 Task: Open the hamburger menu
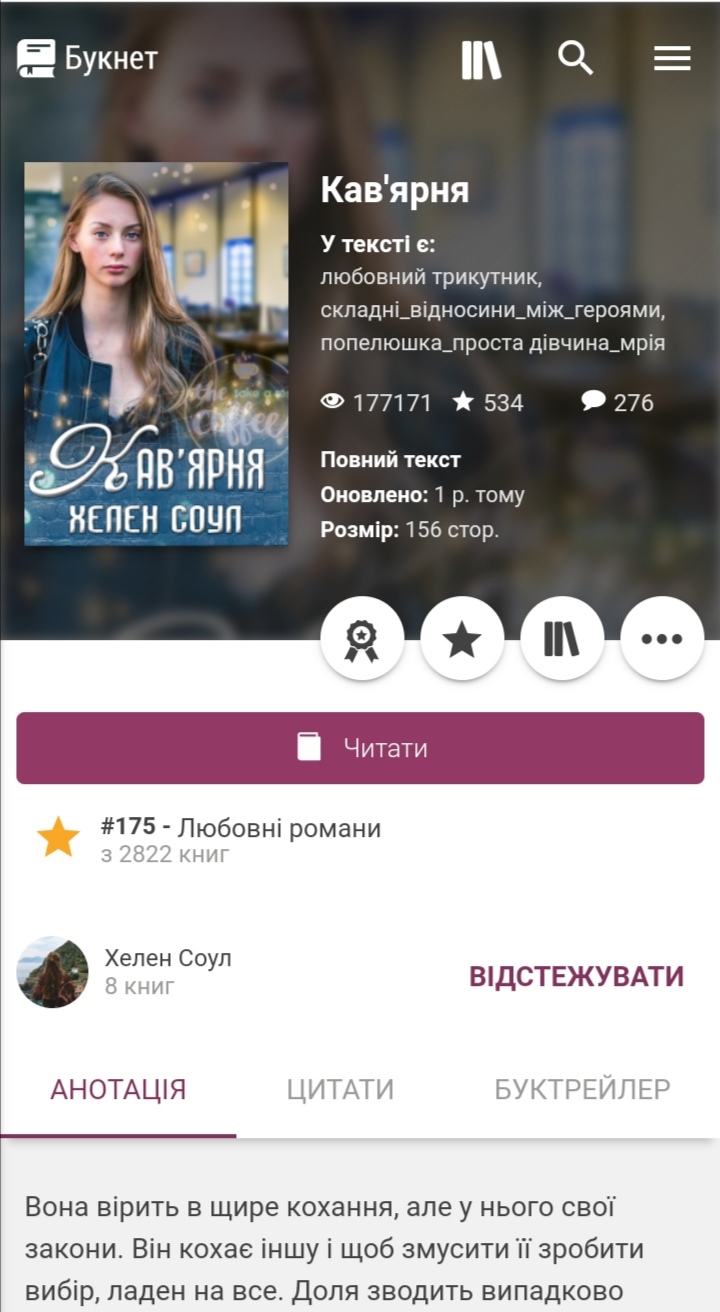pos(672,60)
